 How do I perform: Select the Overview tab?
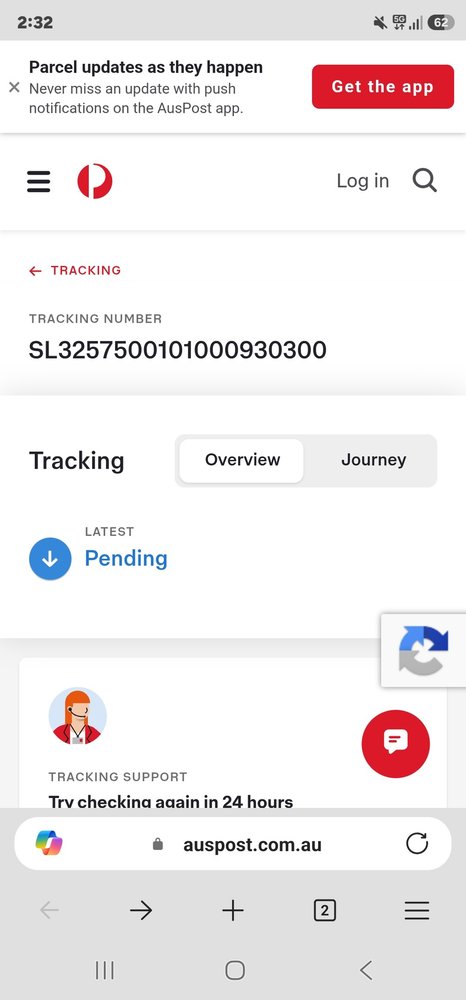coord(242,460)
